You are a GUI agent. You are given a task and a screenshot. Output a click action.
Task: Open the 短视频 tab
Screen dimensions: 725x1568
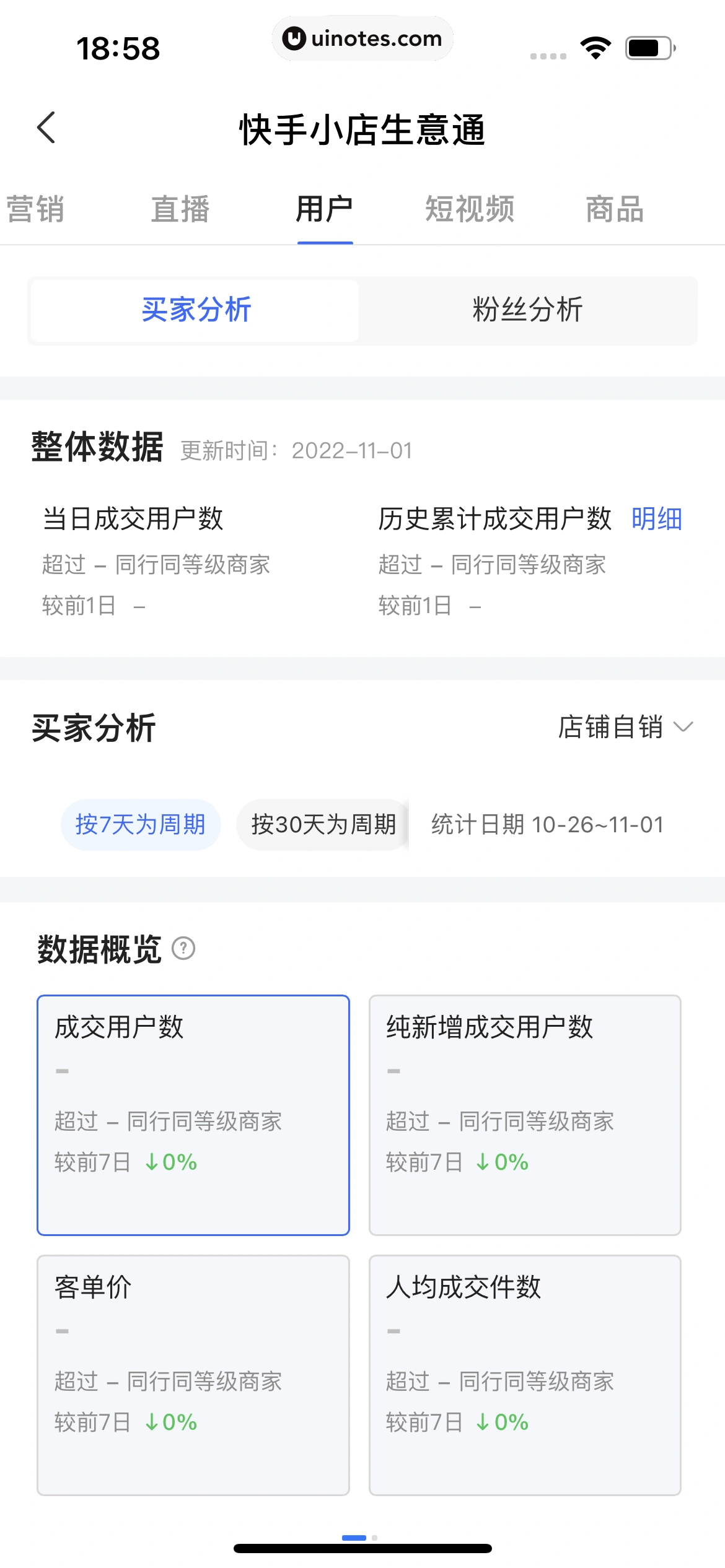coord(470,209)
